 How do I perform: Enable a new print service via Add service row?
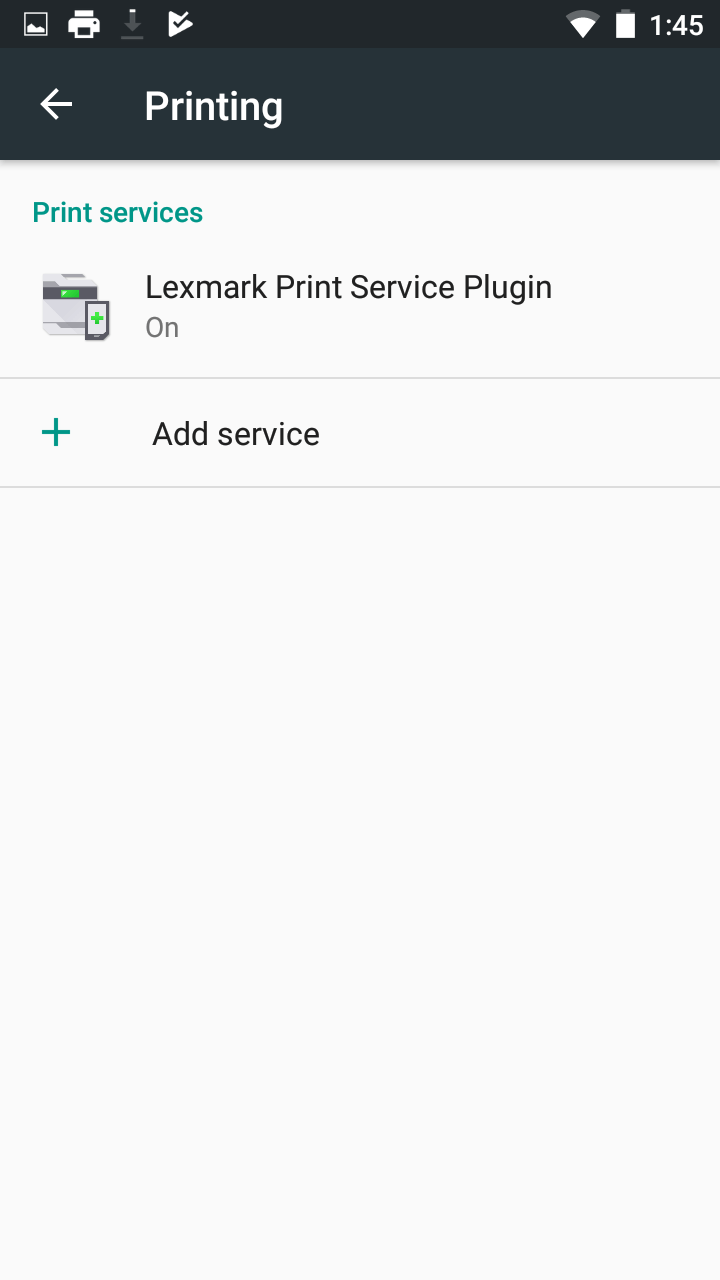[235, 432]
